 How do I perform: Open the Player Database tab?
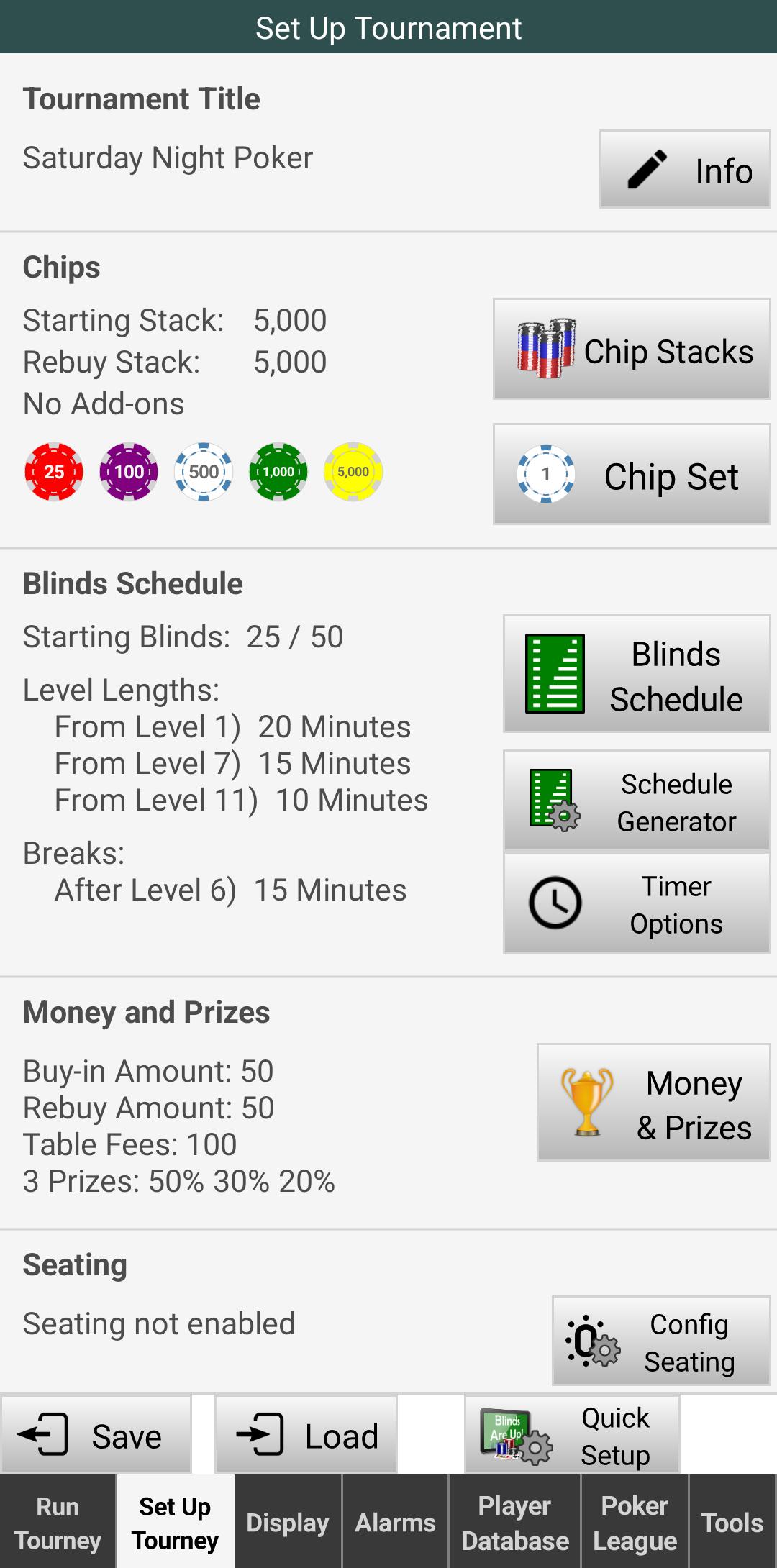coord(514,1522)
